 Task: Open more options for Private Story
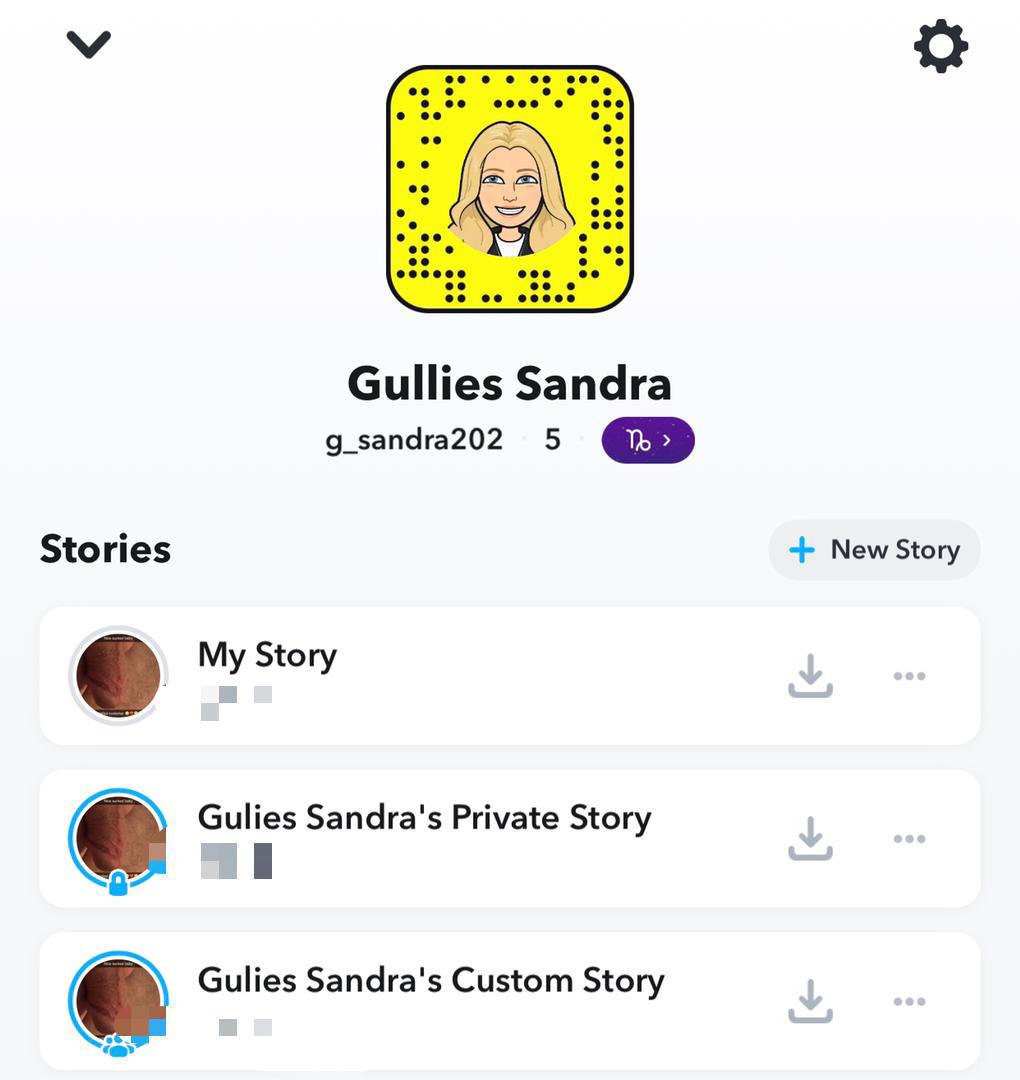point(909,839)
